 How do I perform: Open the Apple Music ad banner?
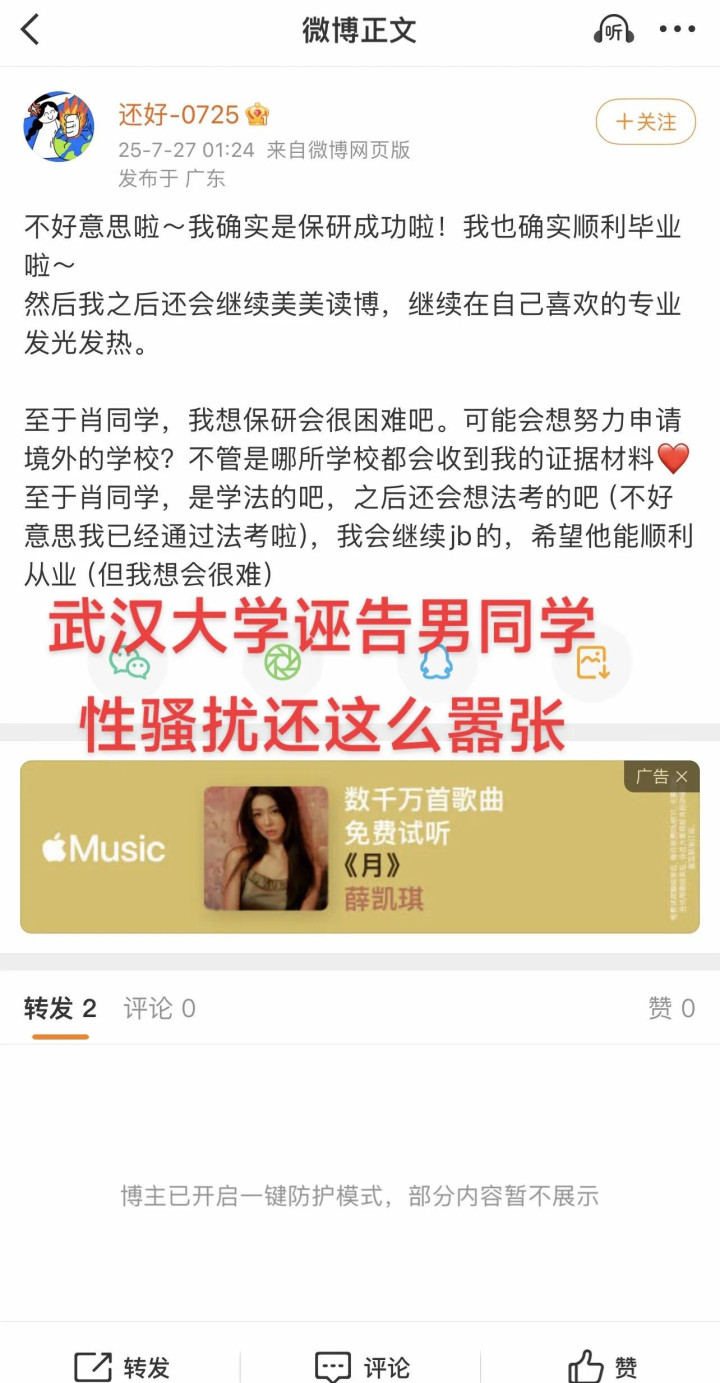[x=360, y=847]
